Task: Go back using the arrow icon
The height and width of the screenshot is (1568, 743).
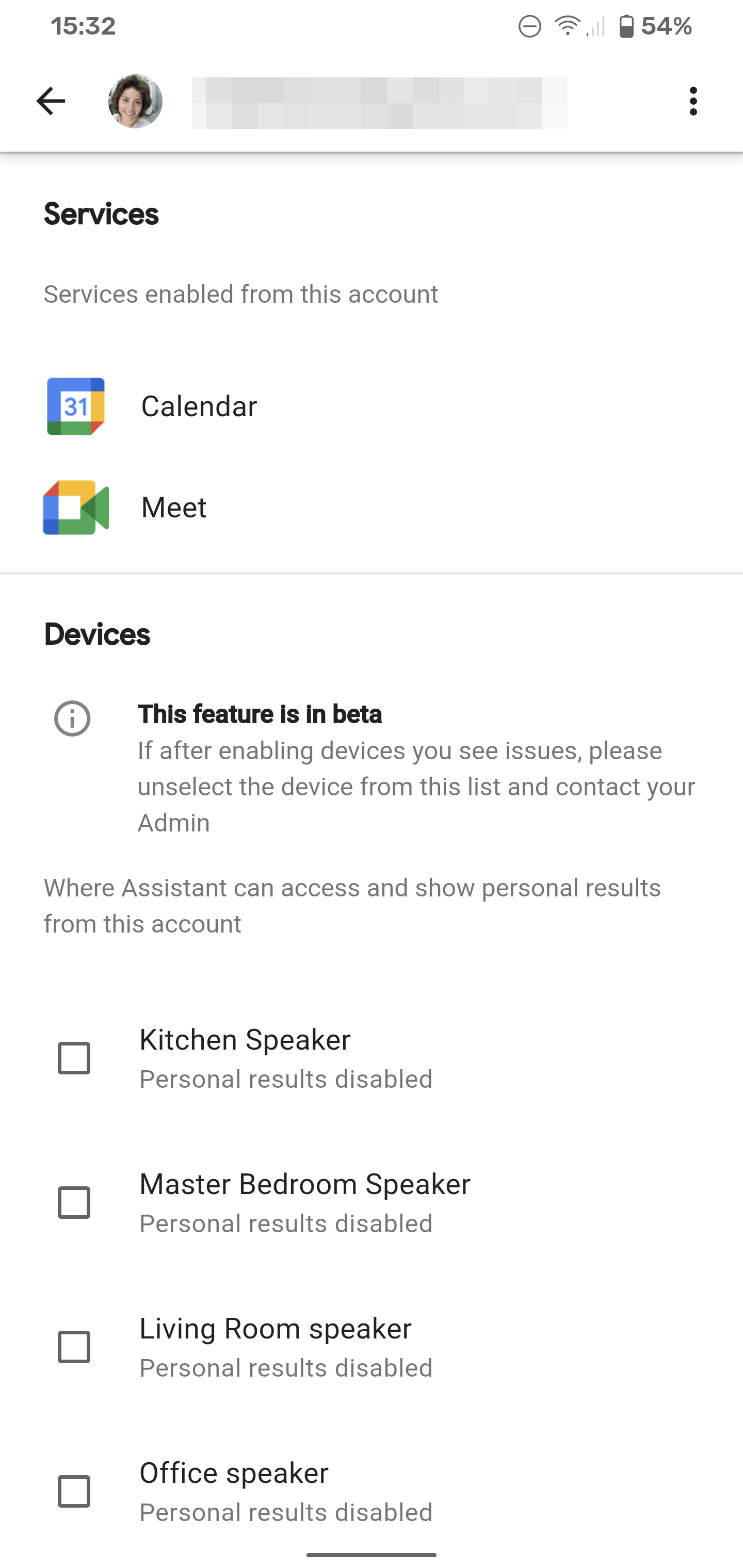Action: [51, 101]
